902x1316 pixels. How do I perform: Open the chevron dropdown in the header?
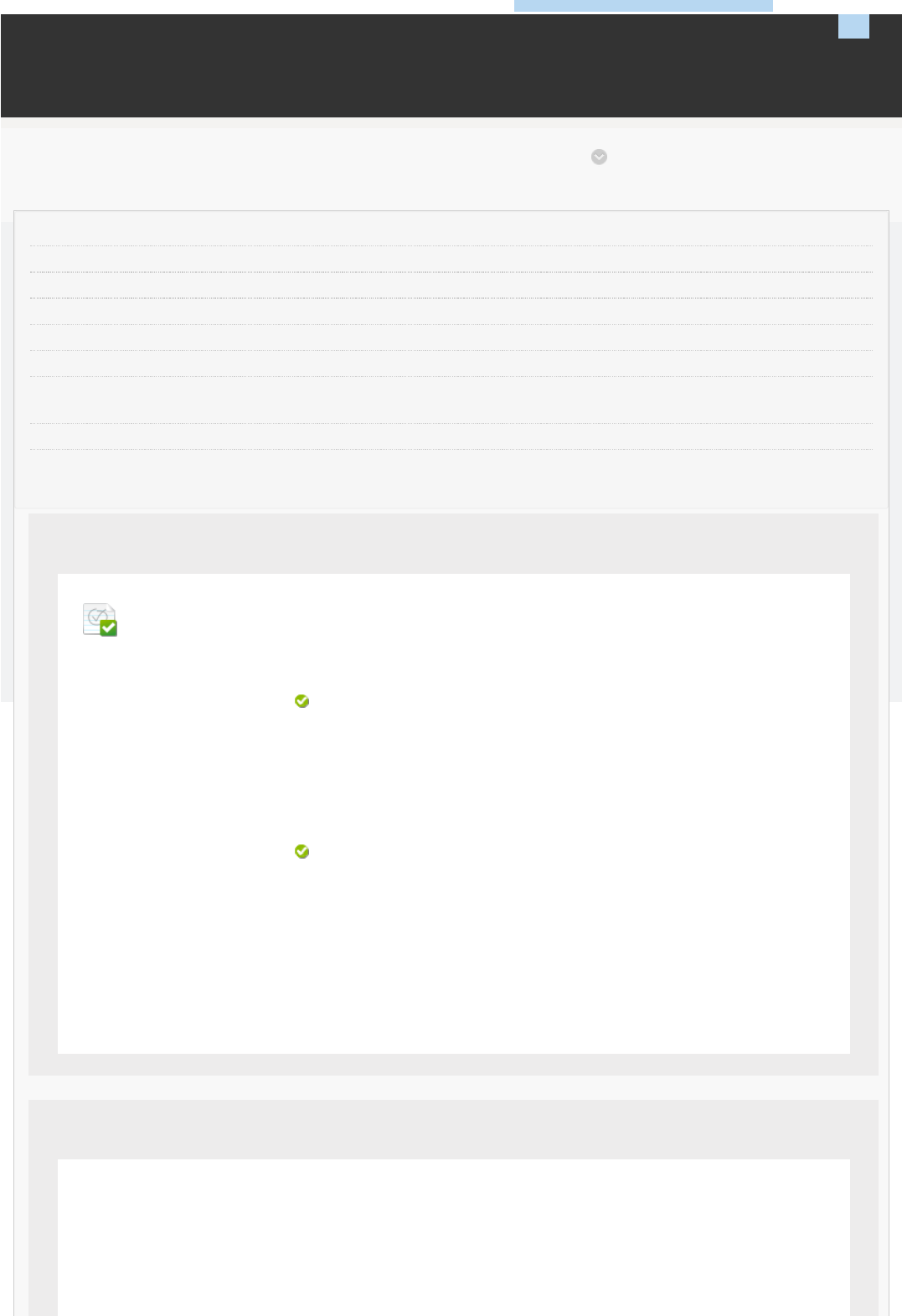click(x=599, y=157)
